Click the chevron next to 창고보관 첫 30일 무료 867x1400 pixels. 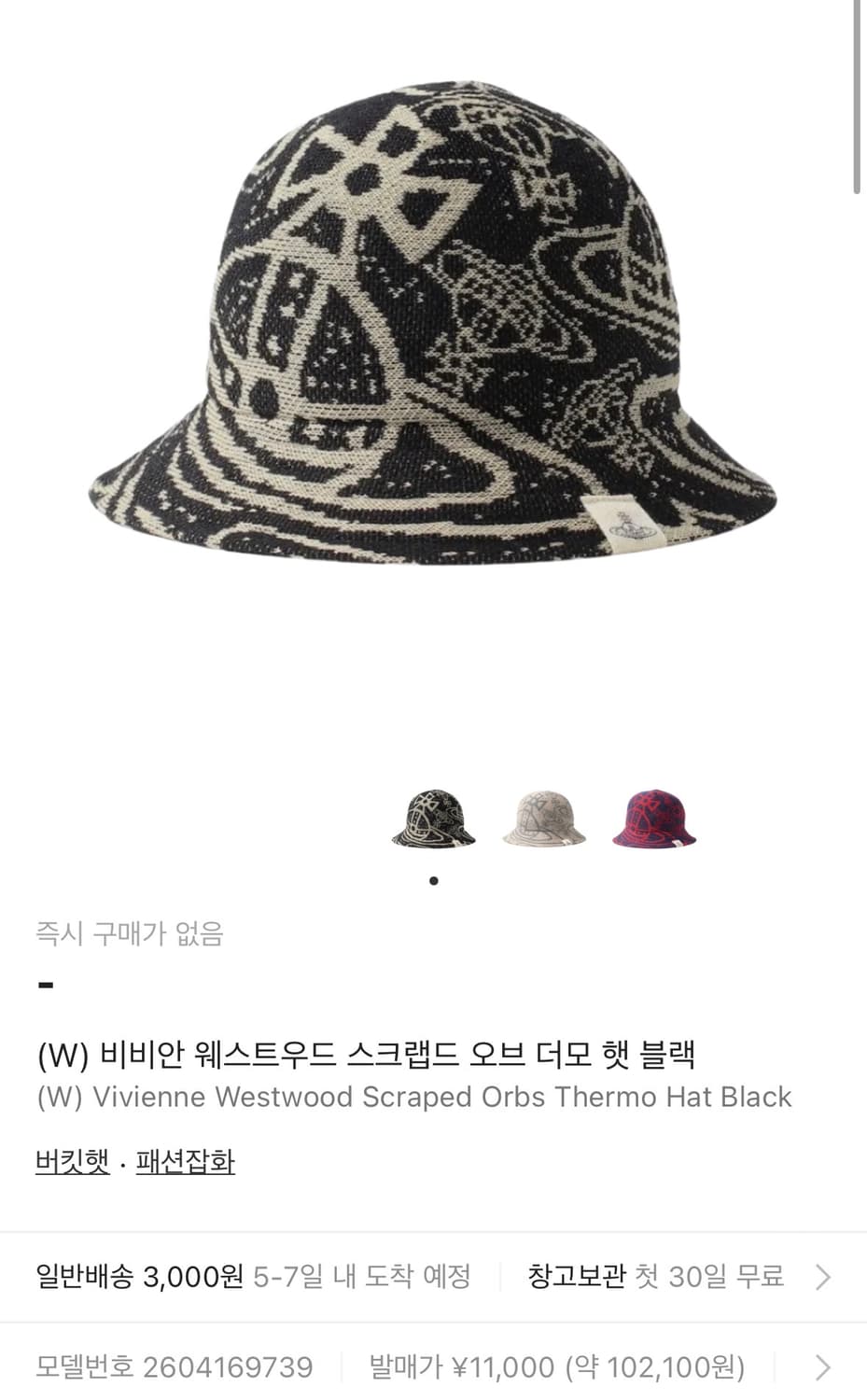click(821, 1275)
